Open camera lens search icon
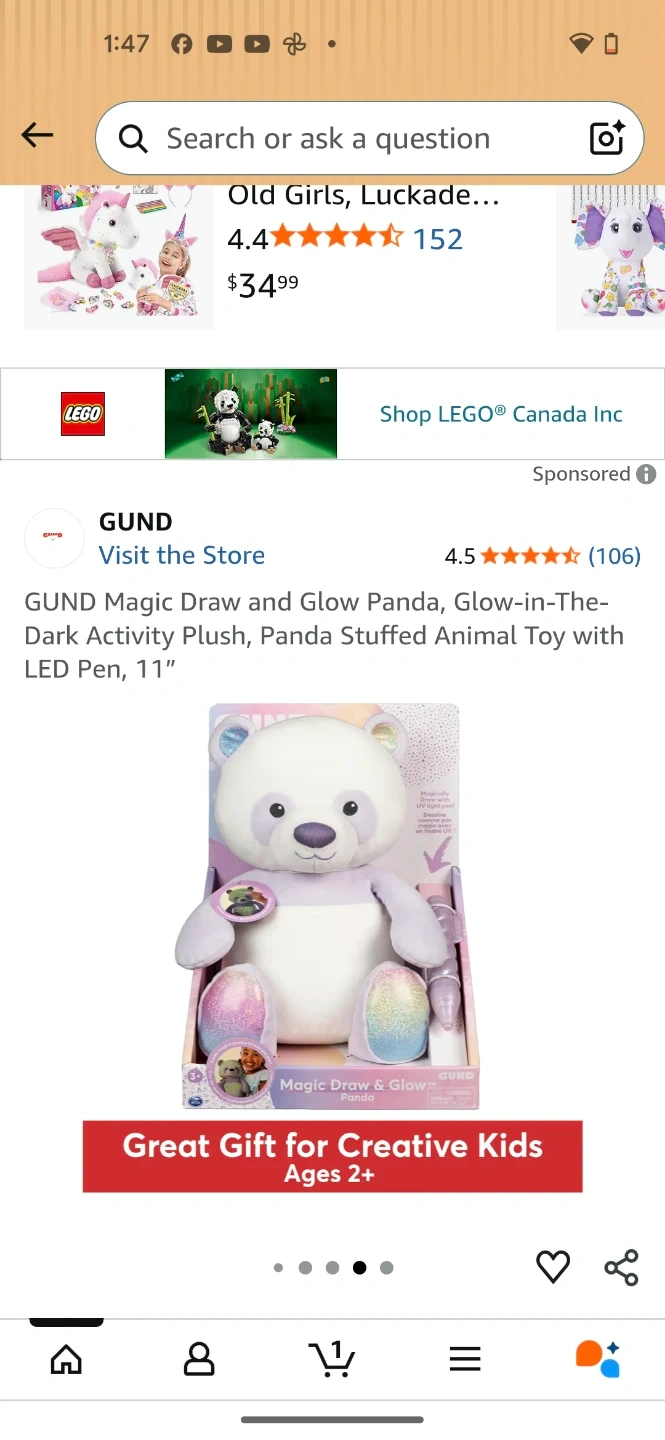The height and width of the screenshot is (1440, 665). 606,138
